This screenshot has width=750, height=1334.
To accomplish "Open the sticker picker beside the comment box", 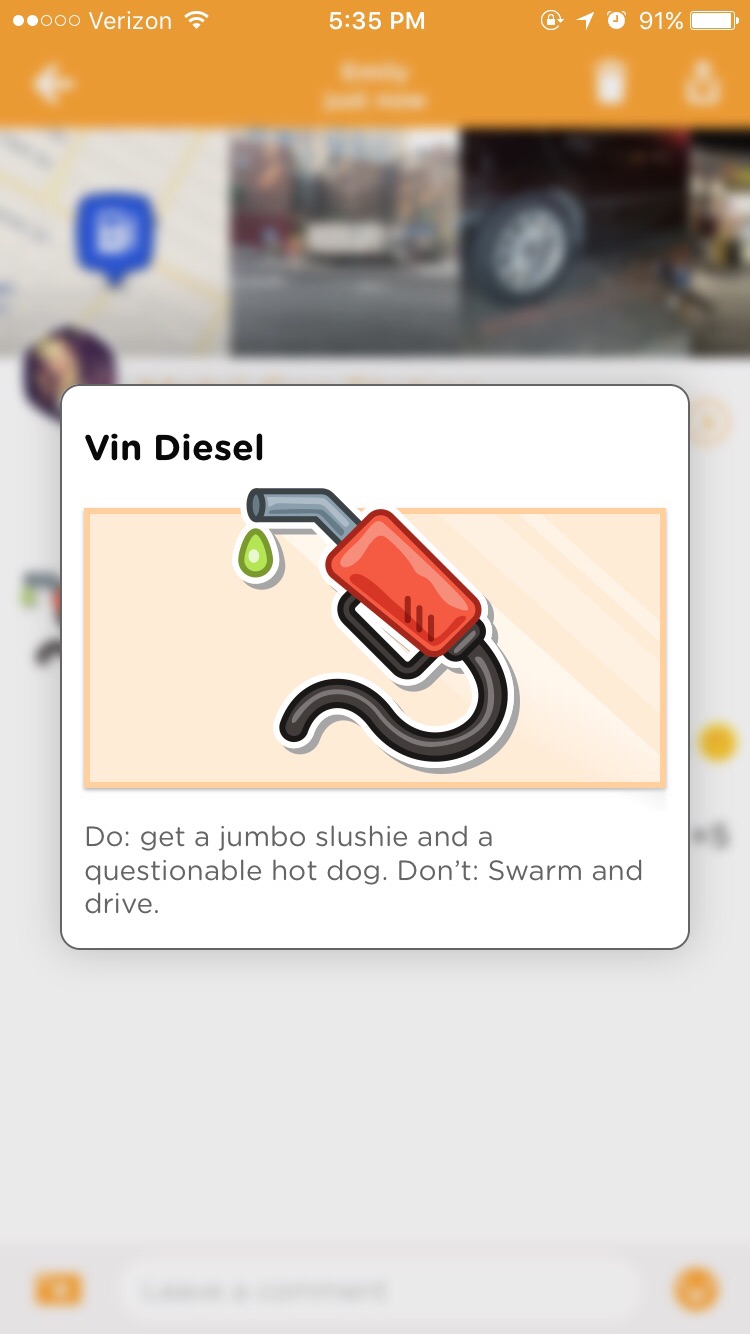I will (59, 1290).
